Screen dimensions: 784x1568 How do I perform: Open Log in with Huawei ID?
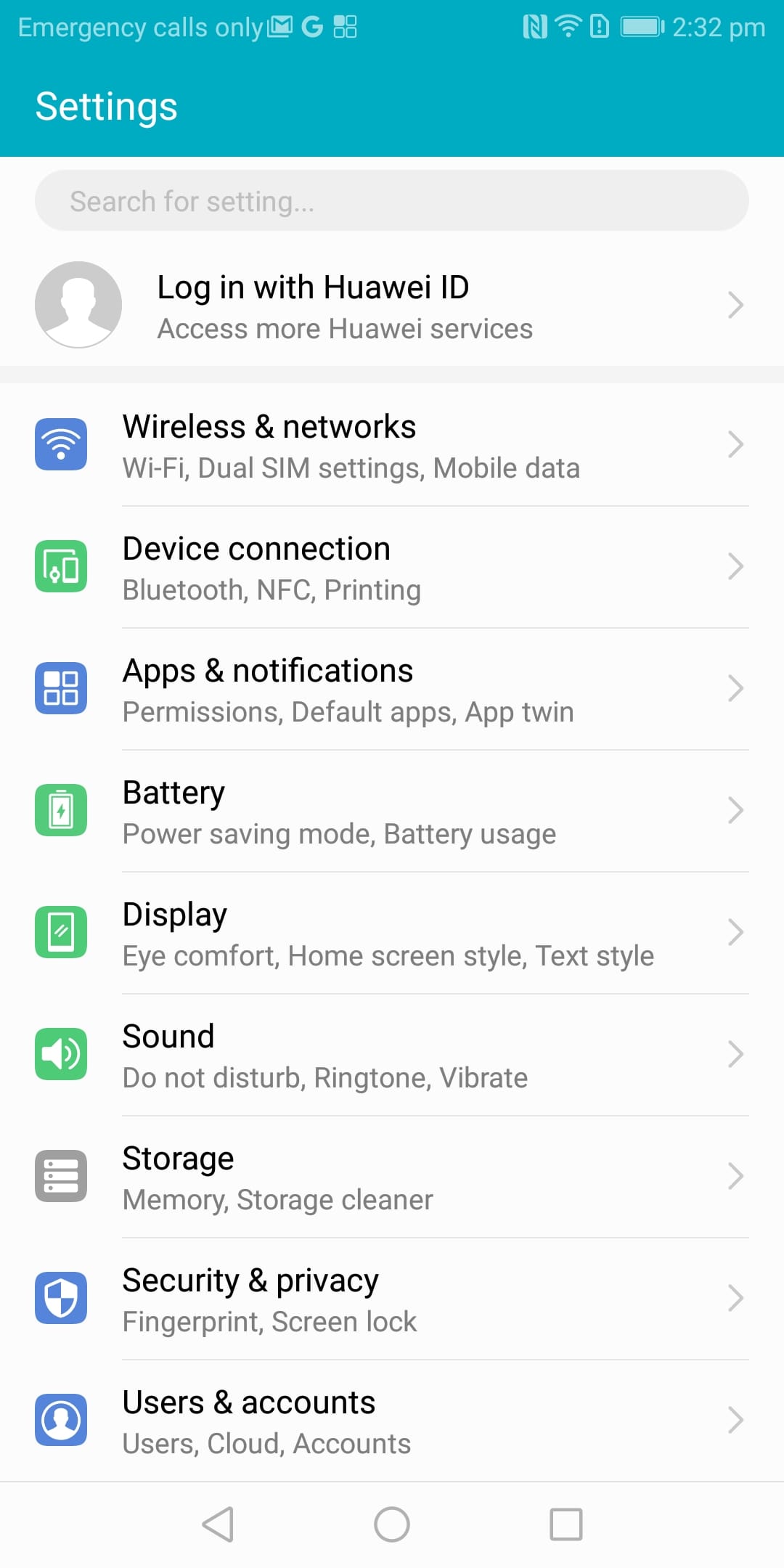point(392,305)
